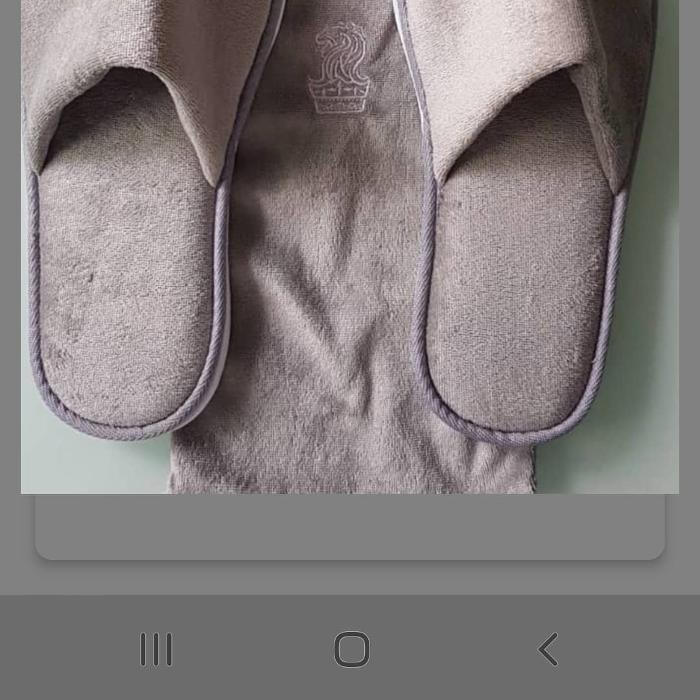Open the recent apps view

pyautogui.click(x=156, y=649)
